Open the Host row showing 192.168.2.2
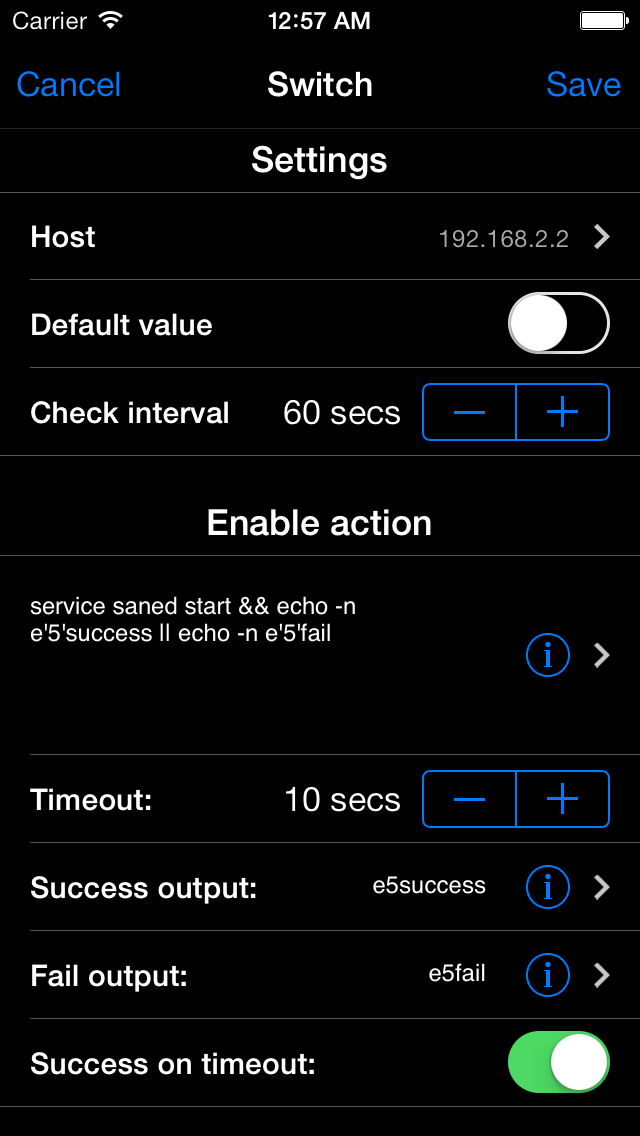This screenshot has width=640, height=1136. [320, 237]
